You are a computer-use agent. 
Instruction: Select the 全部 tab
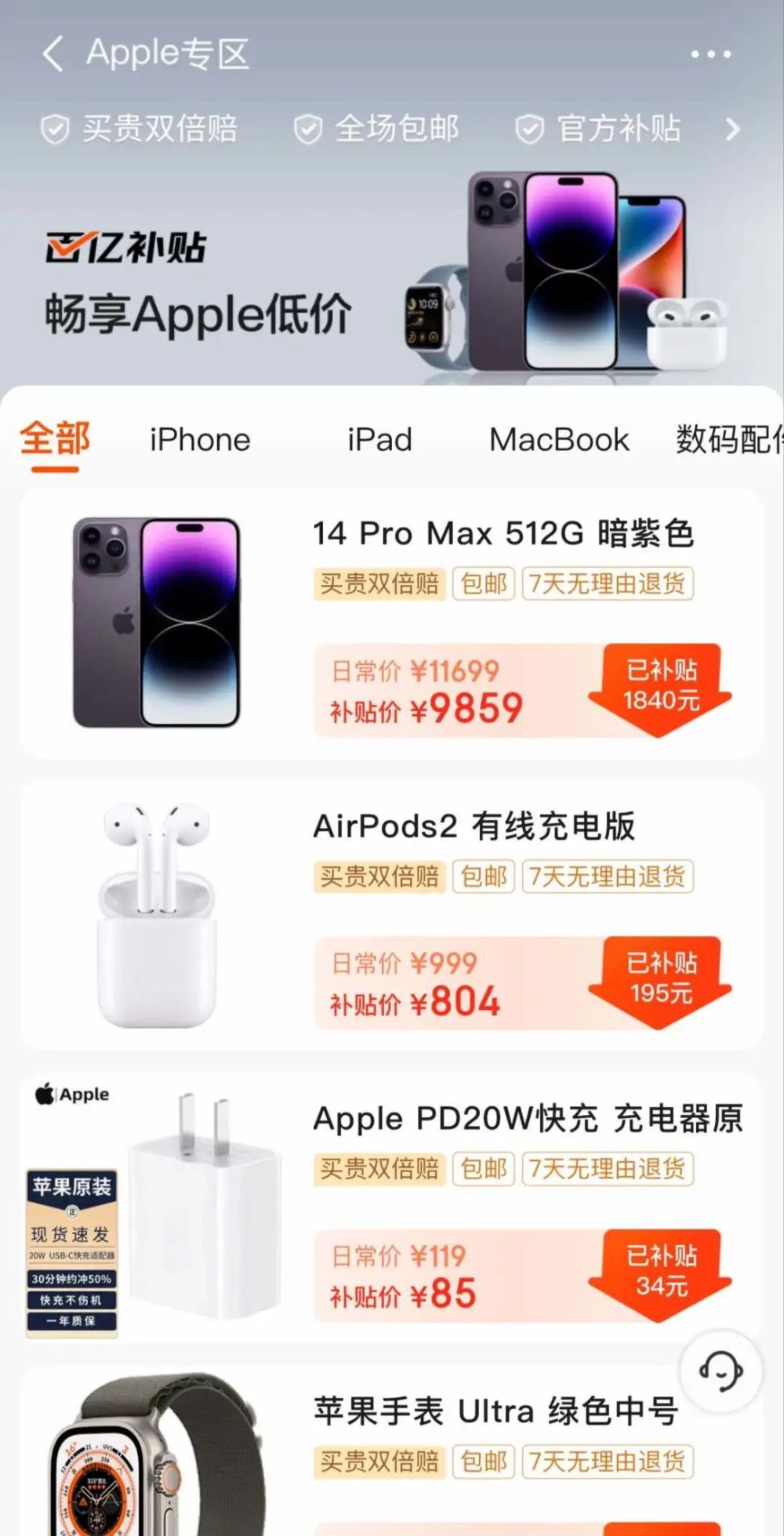(x=55, y=438)
